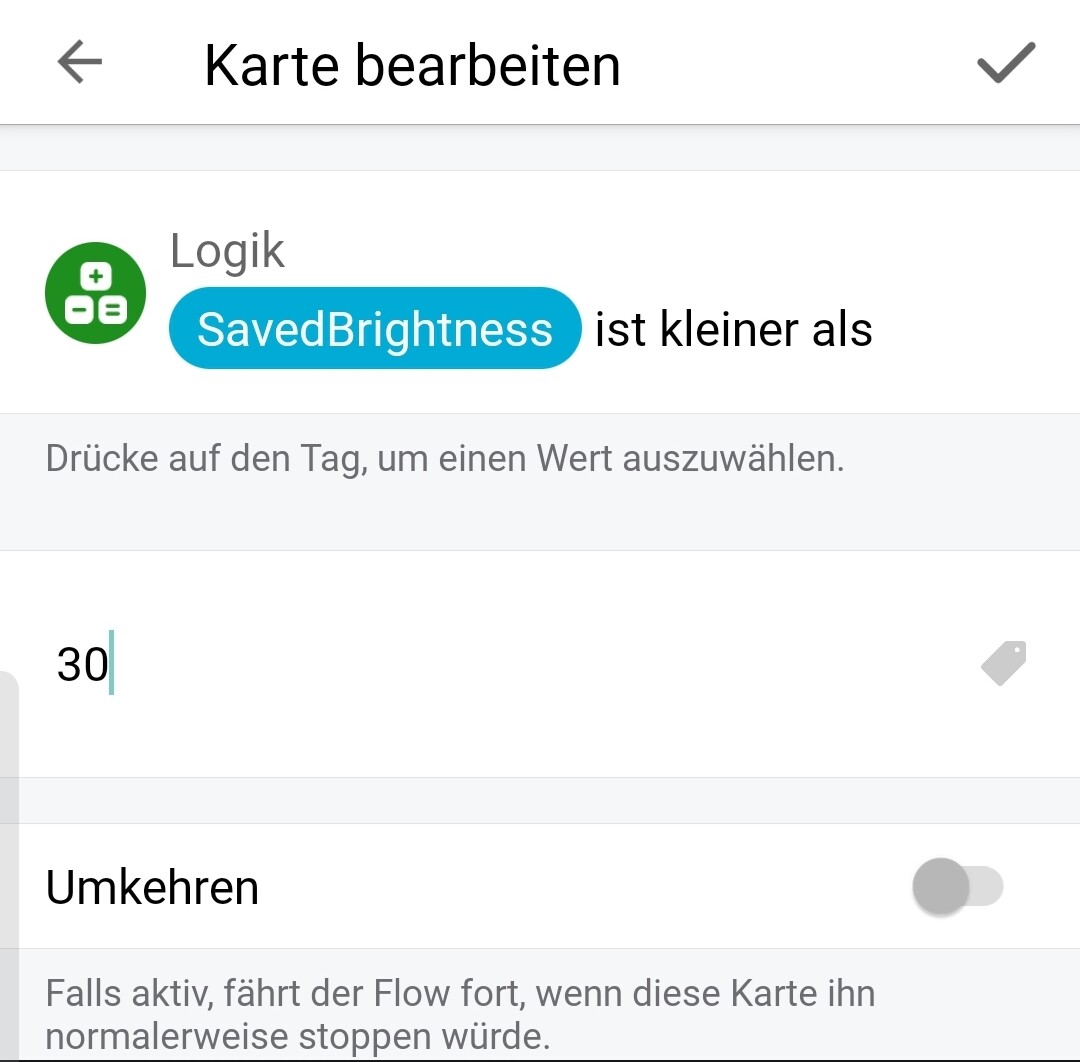
Task: Open the tag picker icon
Action: click(1004, 663)
